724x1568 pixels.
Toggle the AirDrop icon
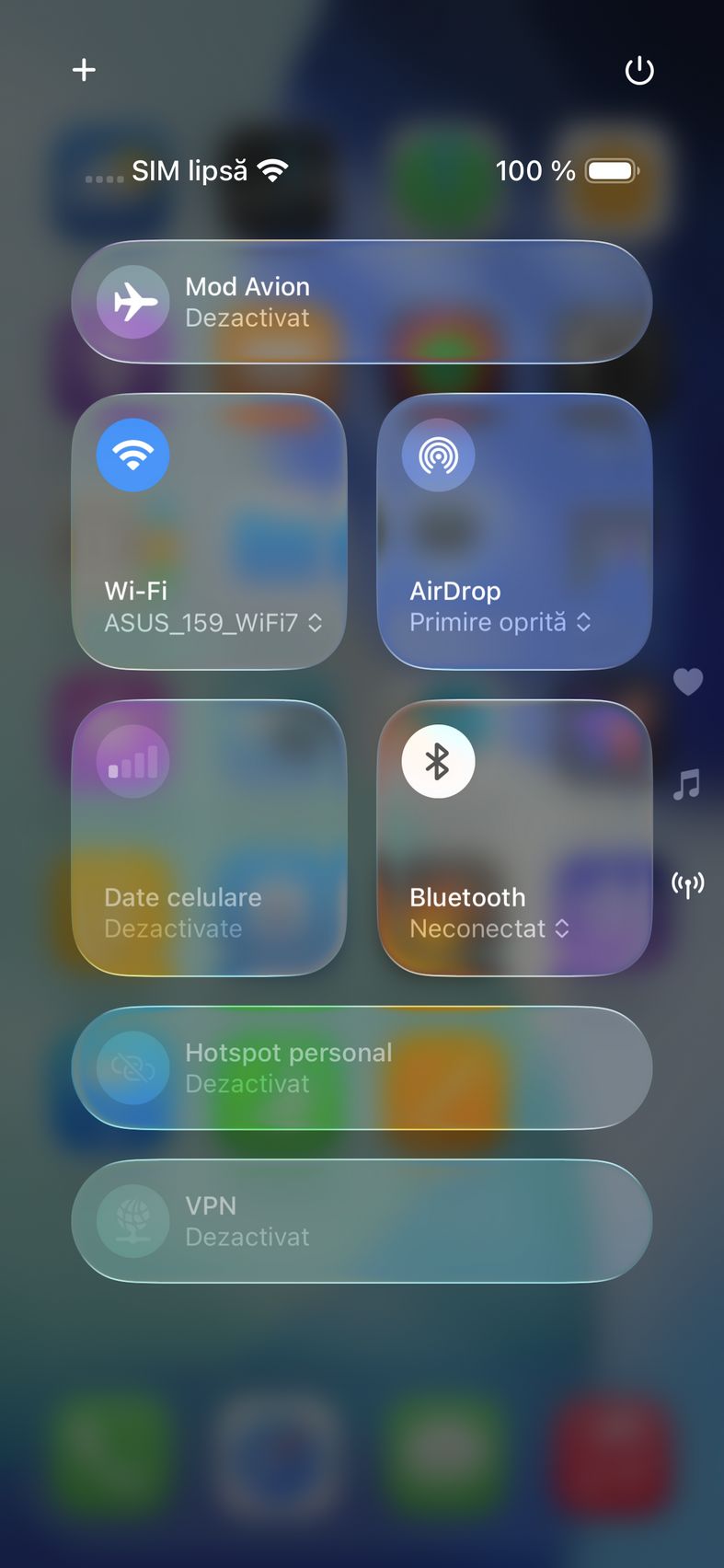(x=438, y=455)
